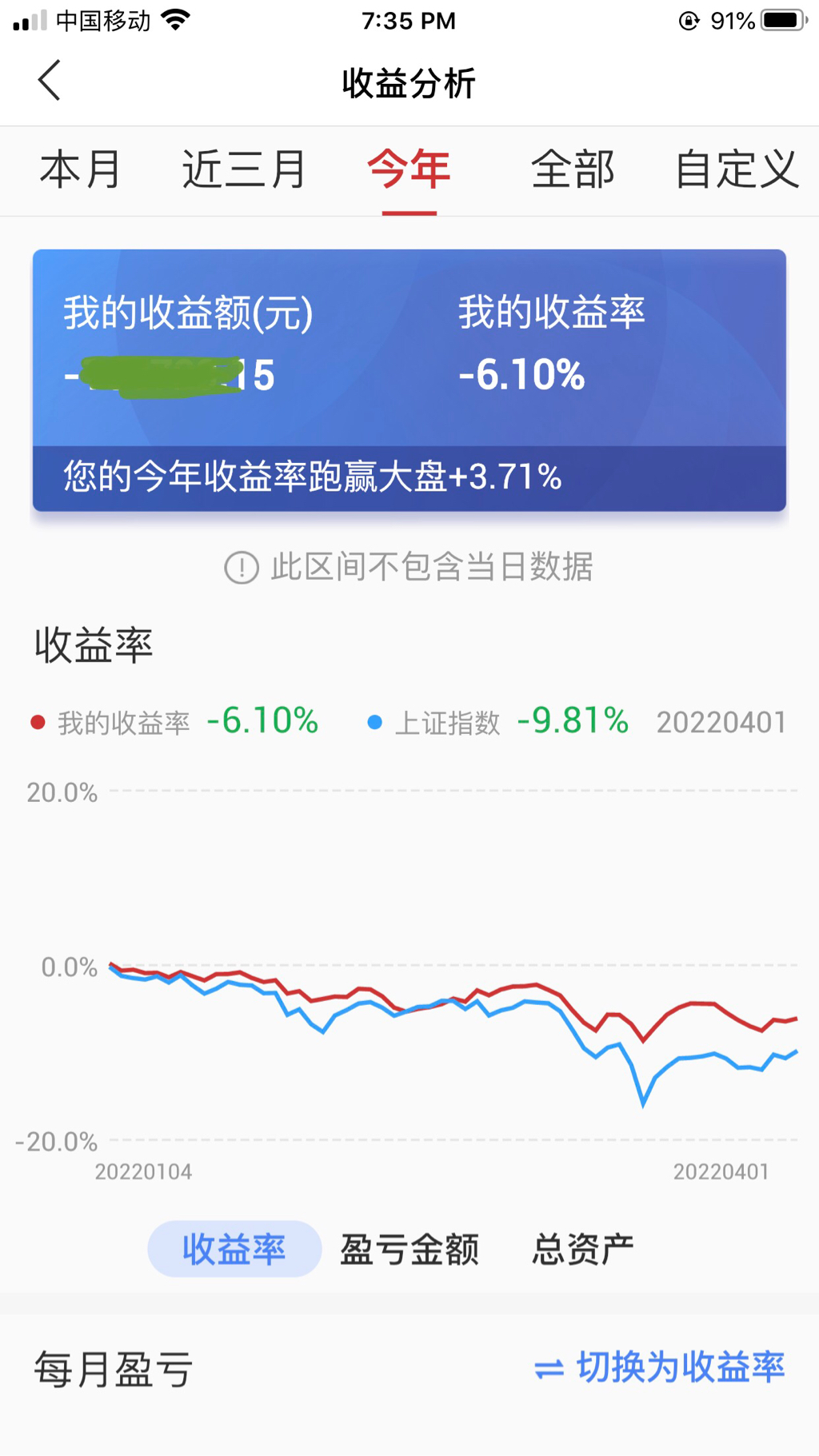
Task: Select the 收益率 chart chip
Action: coord(234,1249)
